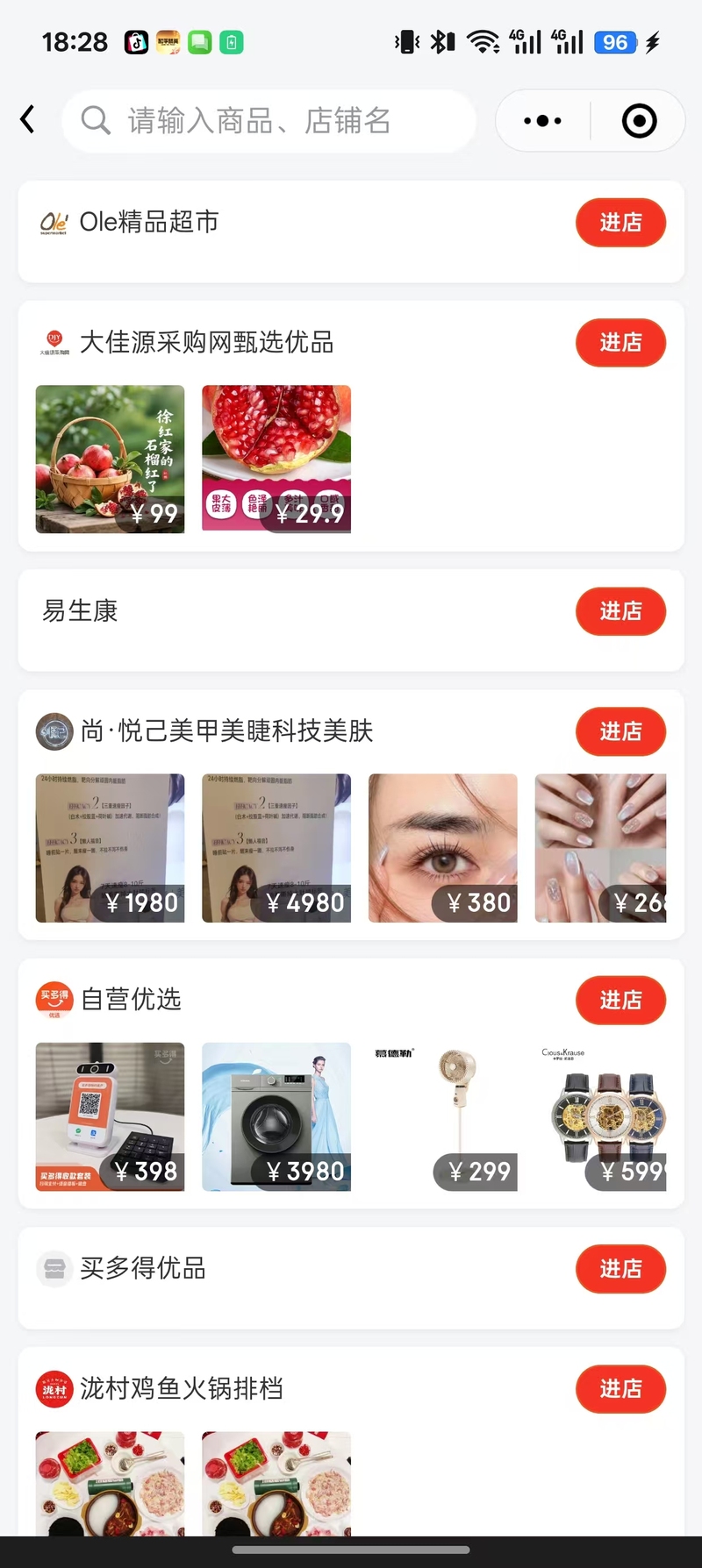Image resolution: width=702 pixels, height=1568 pixels.
Task: Tap the product and shop search field
Action: click(x=268, y=121)
